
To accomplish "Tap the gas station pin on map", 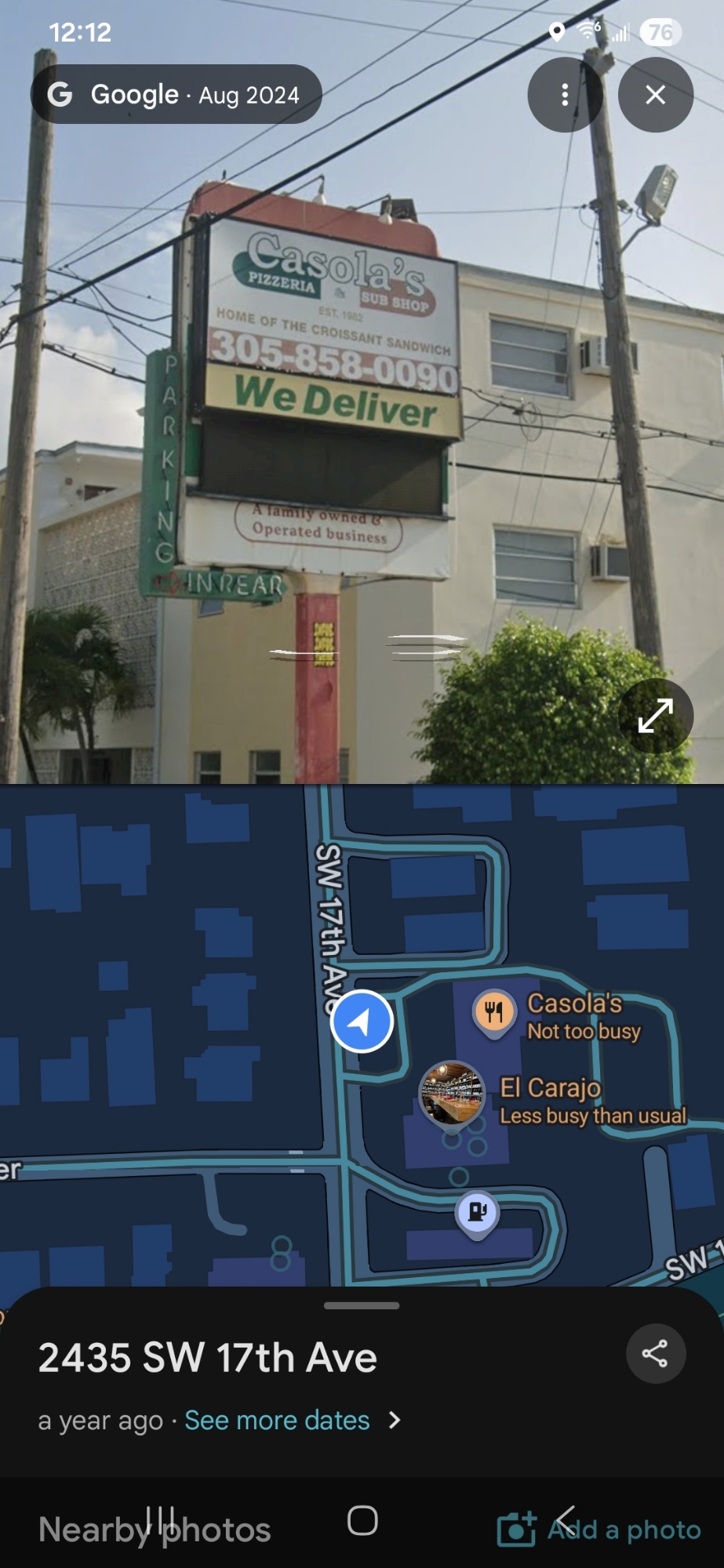I will (x=477, y=1214).
